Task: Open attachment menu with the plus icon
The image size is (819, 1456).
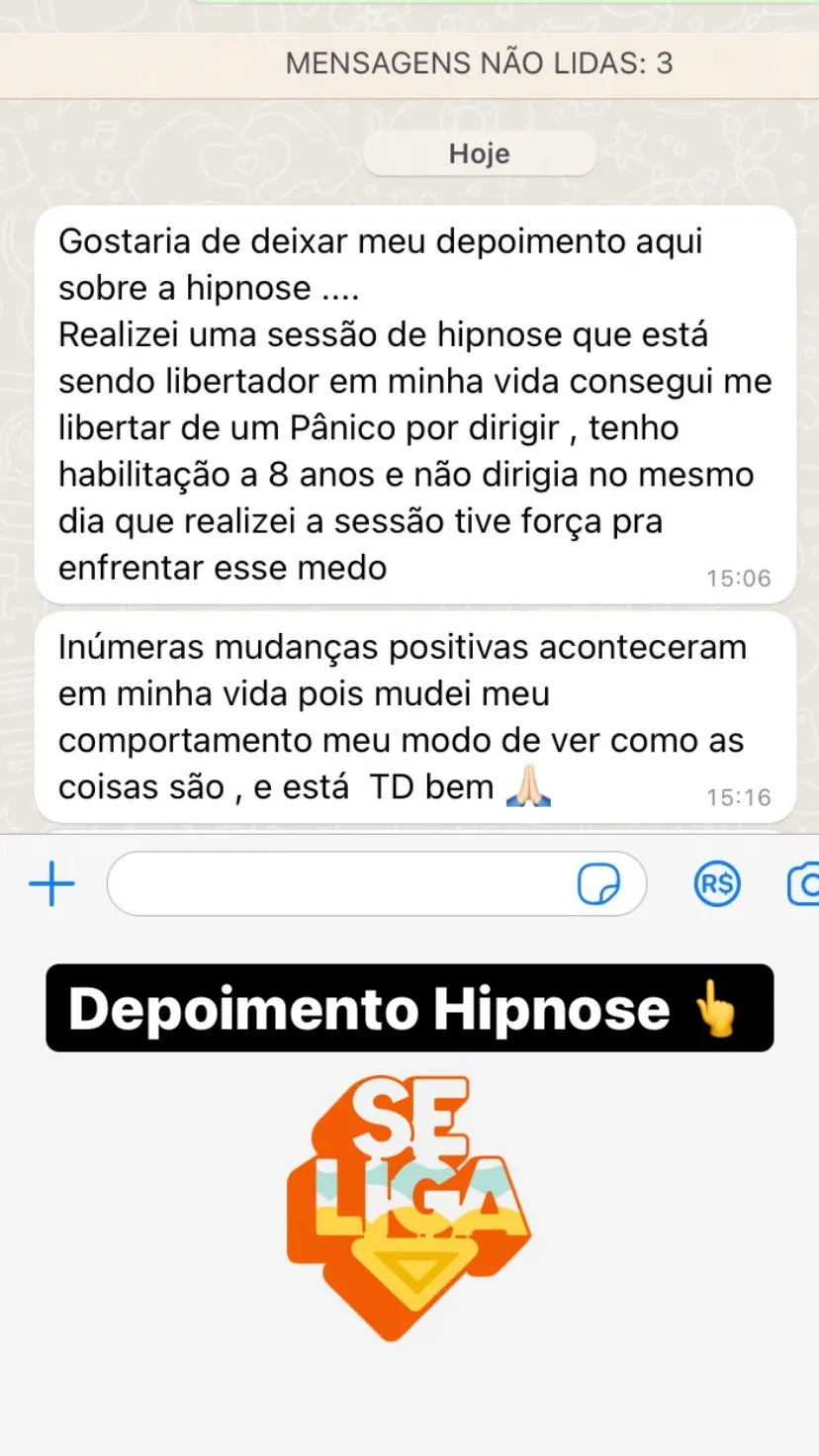Action: coord(50,883)
